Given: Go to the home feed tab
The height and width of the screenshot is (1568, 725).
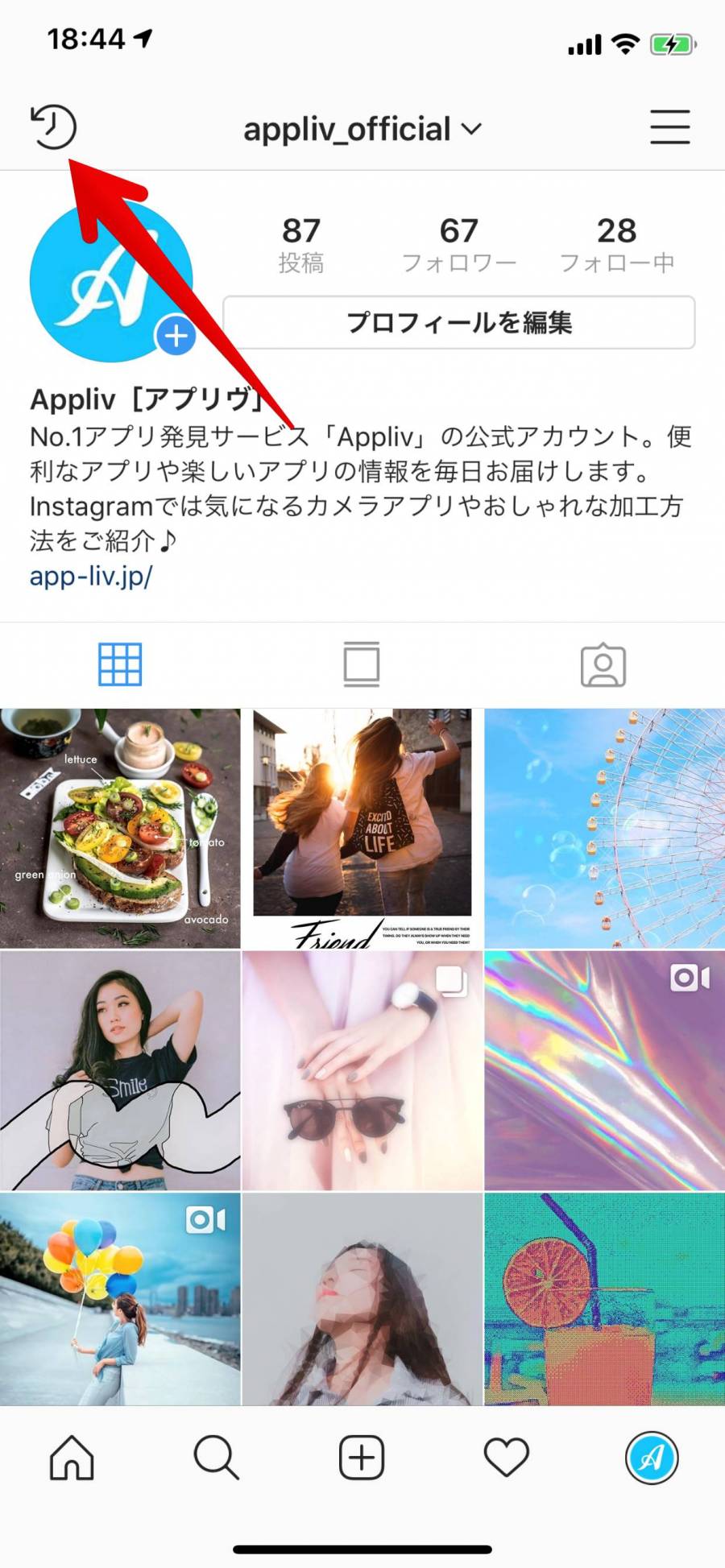Looking at the screenshot, I should point(72,1457).
